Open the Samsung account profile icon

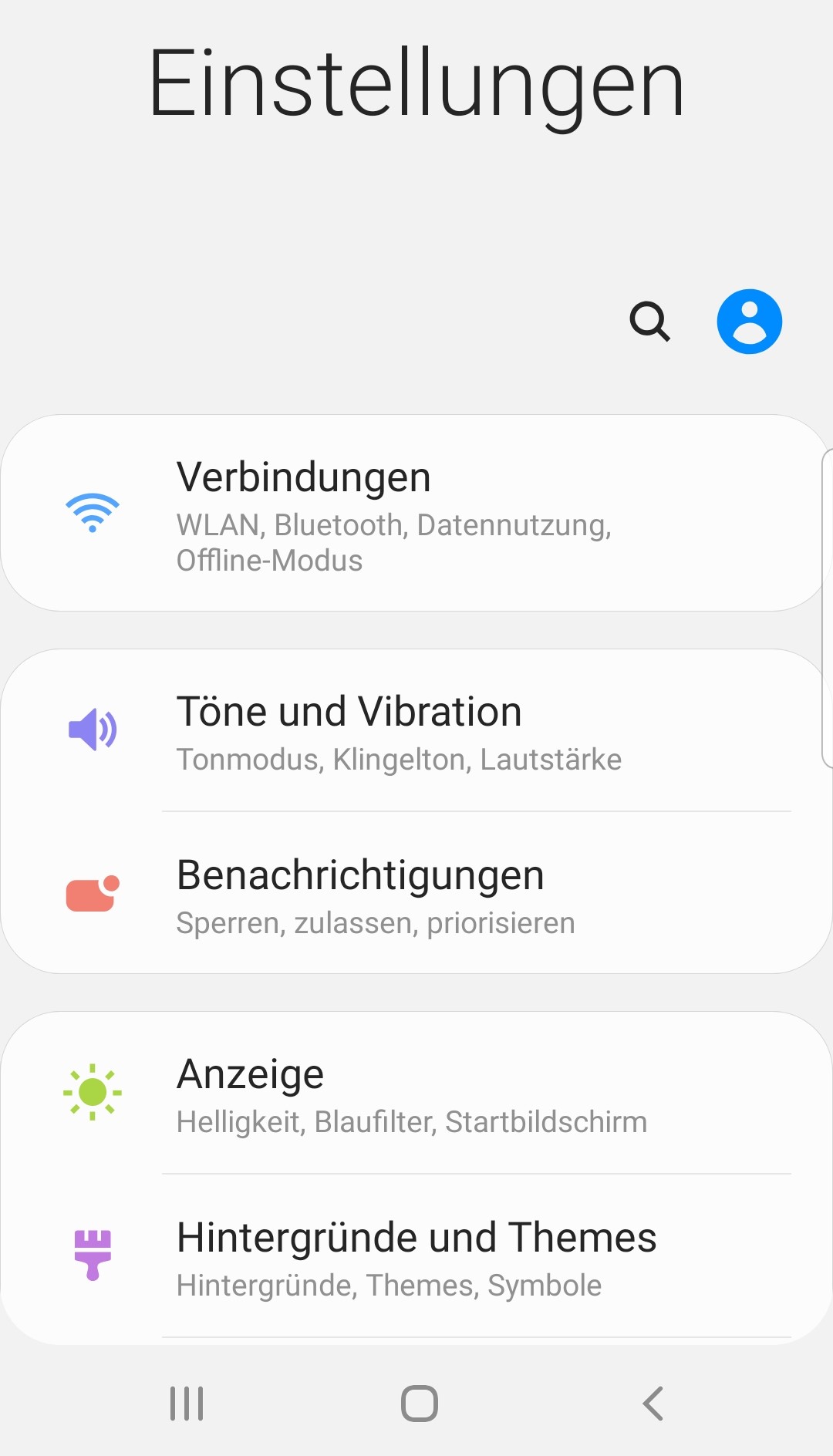coord(749,322)
